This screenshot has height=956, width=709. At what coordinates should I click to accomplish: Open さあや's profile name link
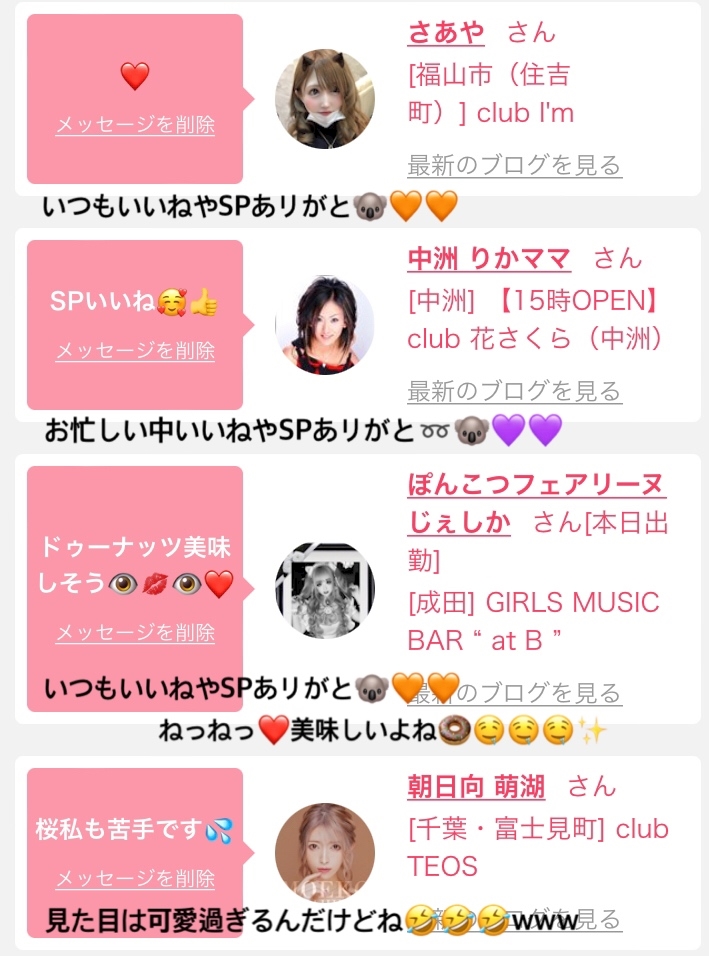(446, 32)
